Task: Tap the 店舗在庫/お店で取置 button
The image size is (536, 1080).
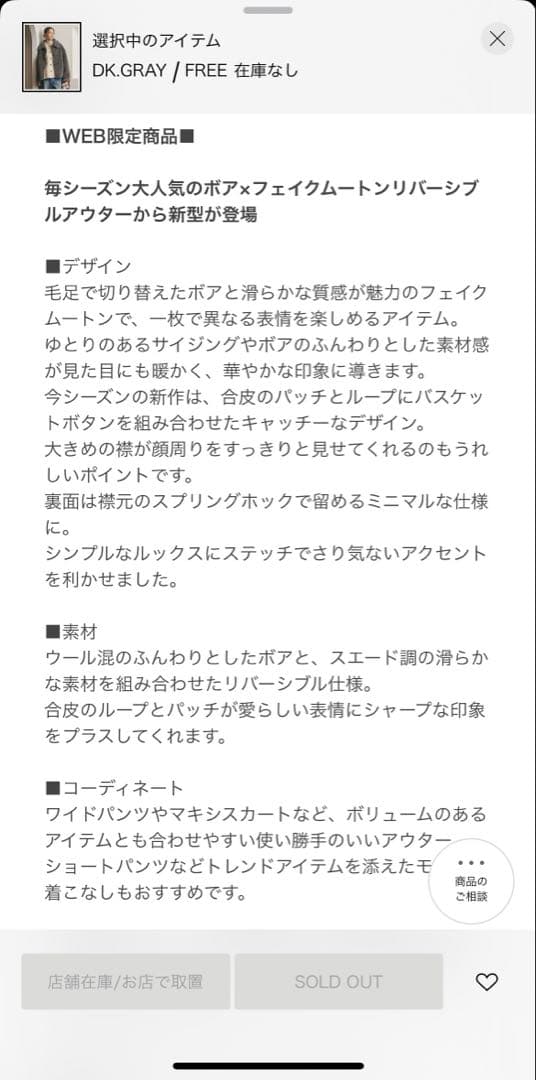Action: coord(125,982)
